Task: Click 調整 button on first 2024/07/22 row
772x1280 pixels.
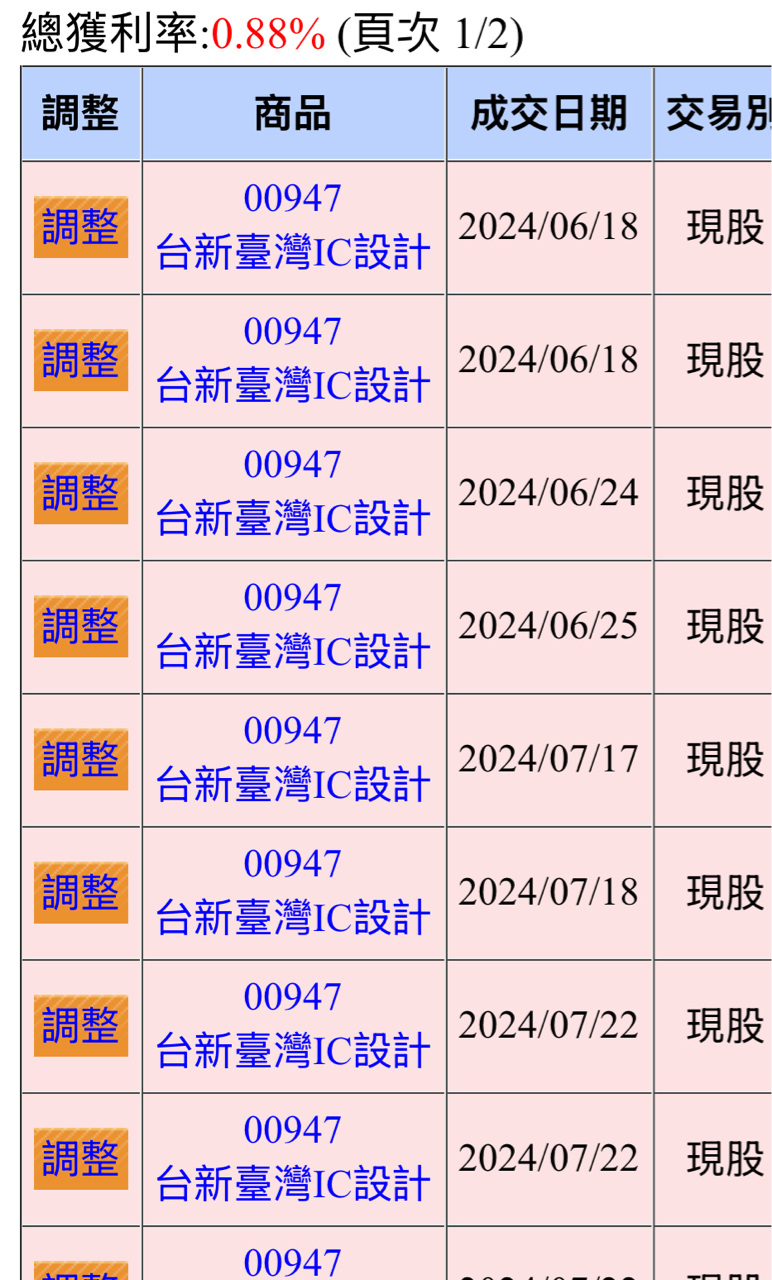Action: point(80,1024)
